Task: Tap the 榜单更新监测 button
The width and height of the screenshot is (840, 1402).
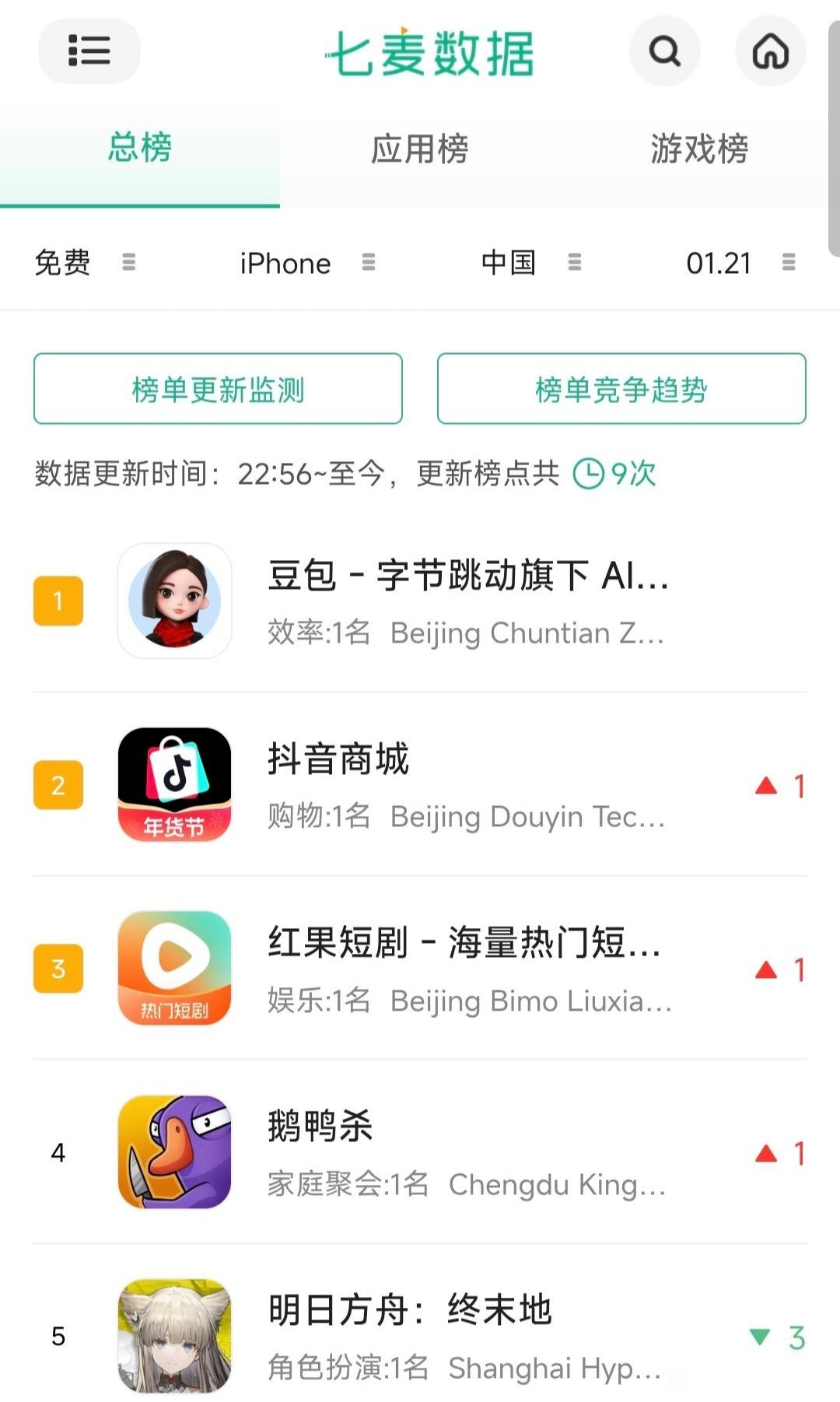Action: pos(218,389)
